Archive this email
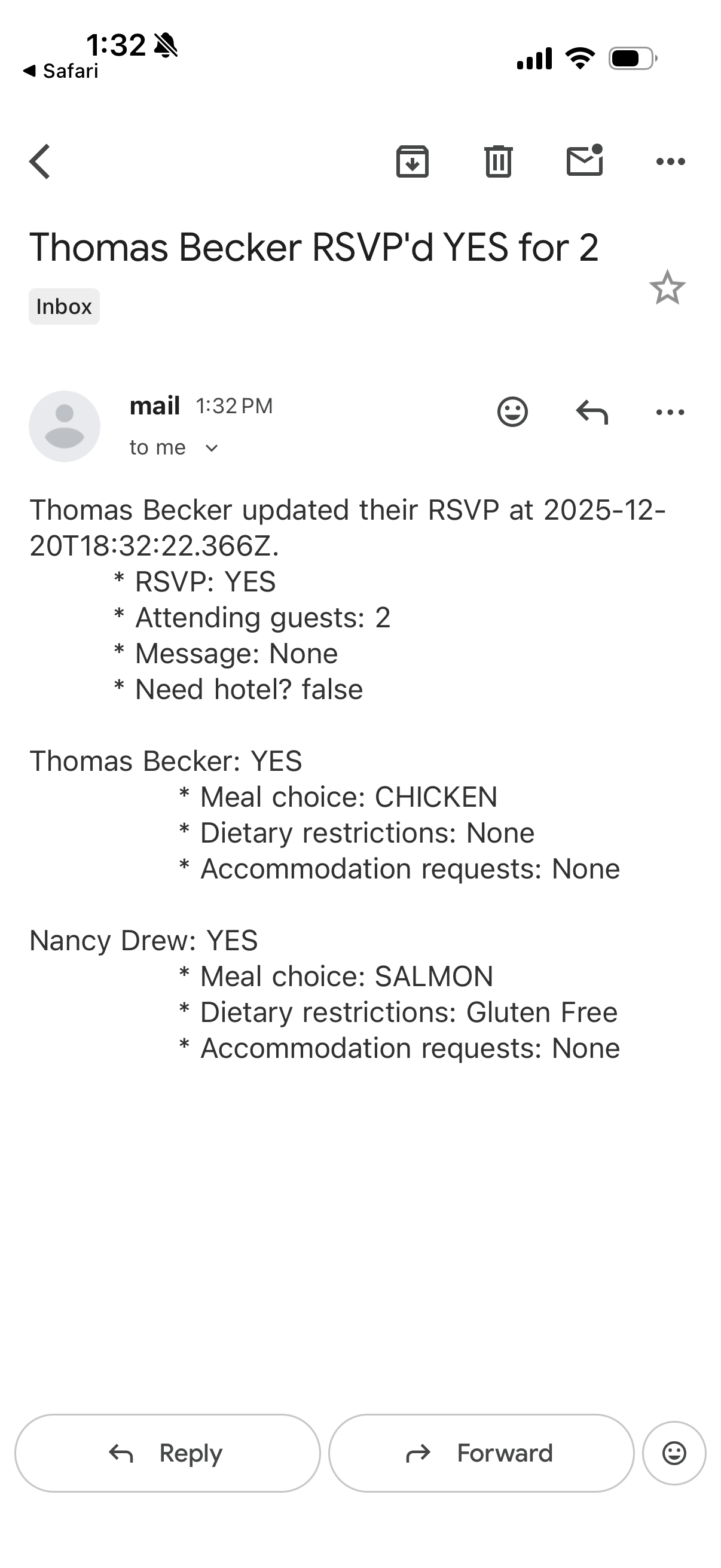The image size is (721, 1568). [x=413, y=161]
